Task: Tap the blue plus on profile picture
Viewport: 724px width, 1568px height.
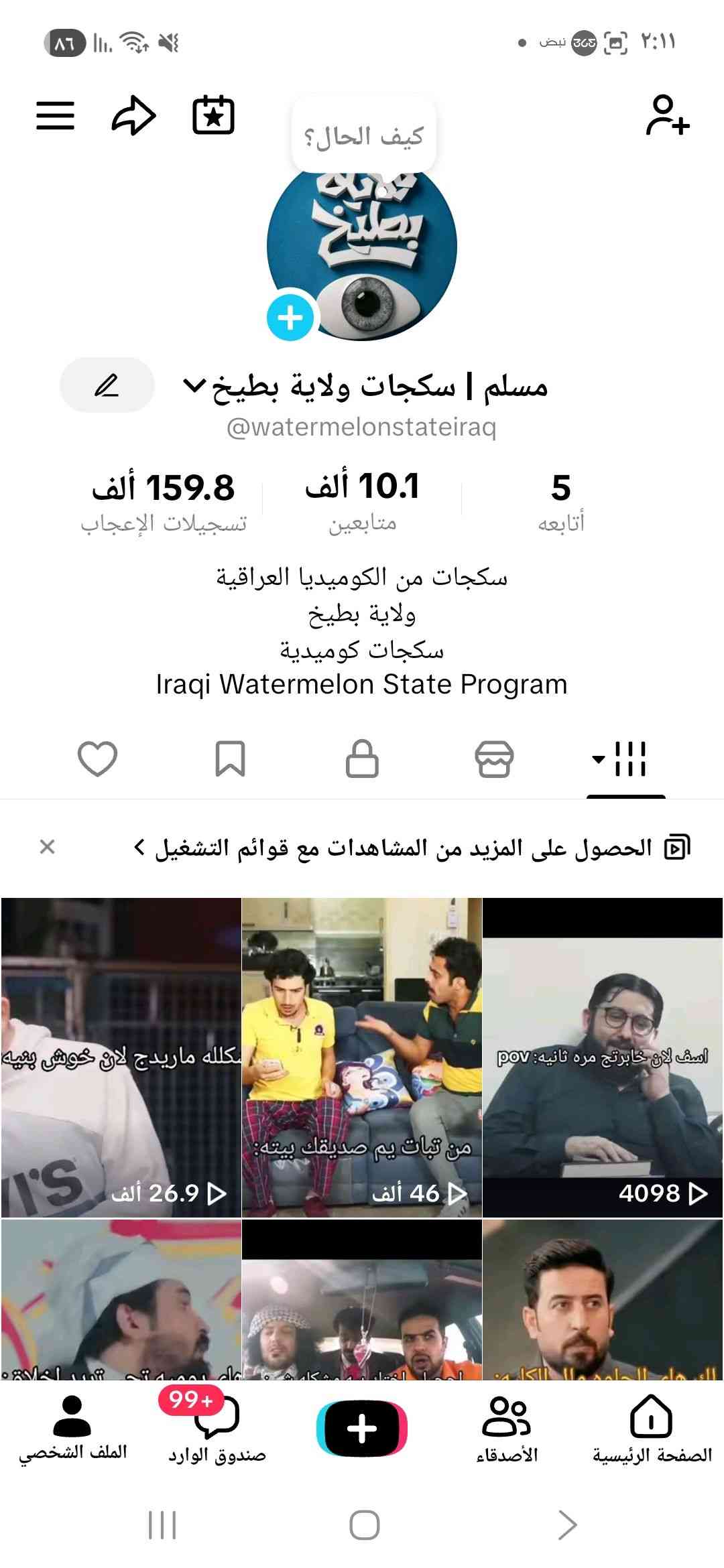Action: 290,318
